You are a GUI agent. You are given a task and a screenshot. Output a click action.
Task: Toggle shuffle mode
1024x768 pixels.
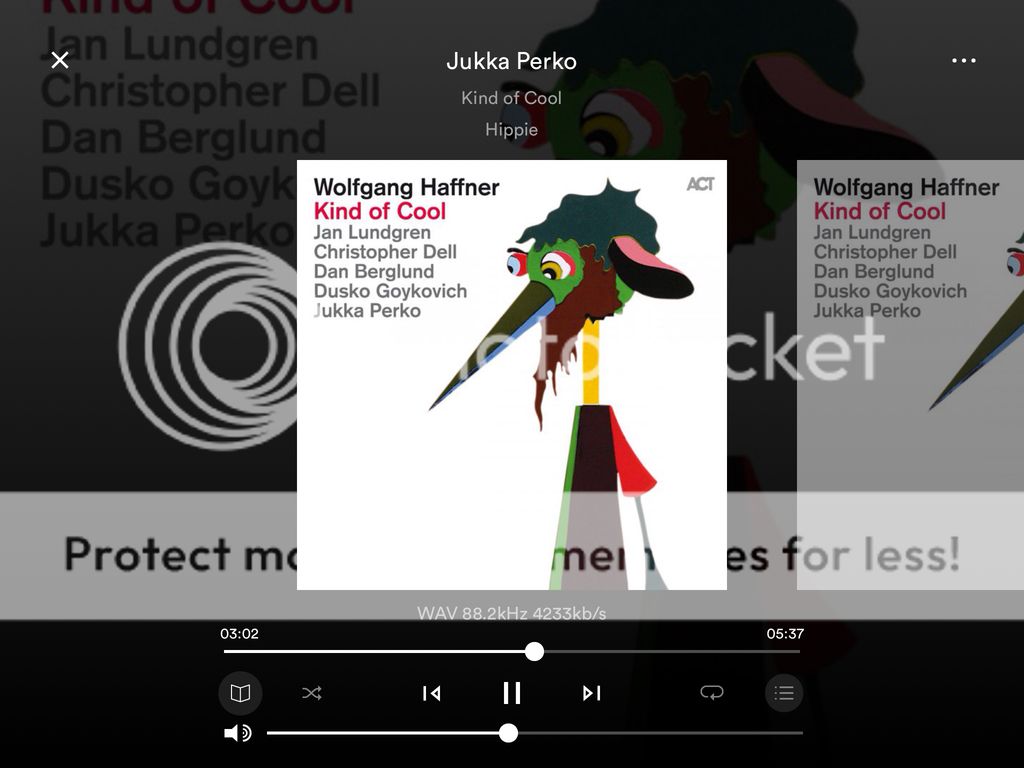[312, 693]
